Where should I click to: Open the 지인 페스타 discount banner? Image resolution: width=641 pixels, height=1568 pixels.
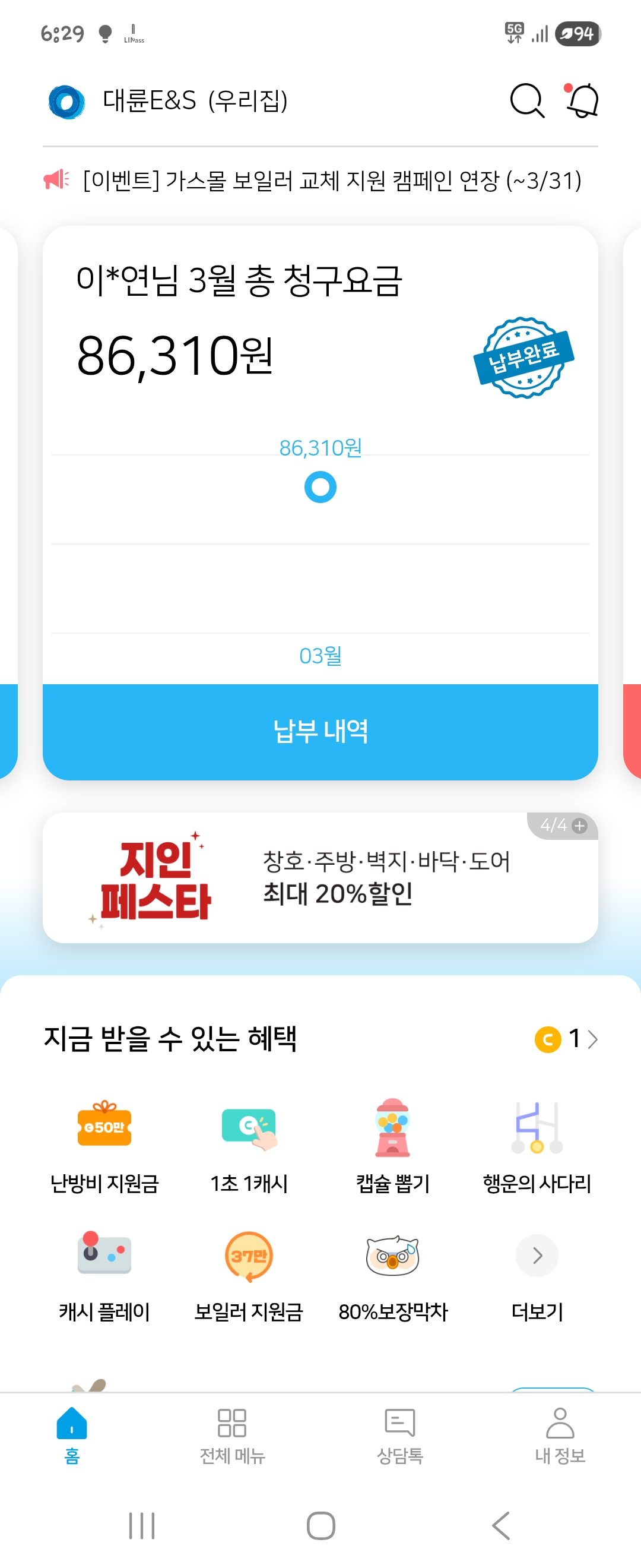320,878
